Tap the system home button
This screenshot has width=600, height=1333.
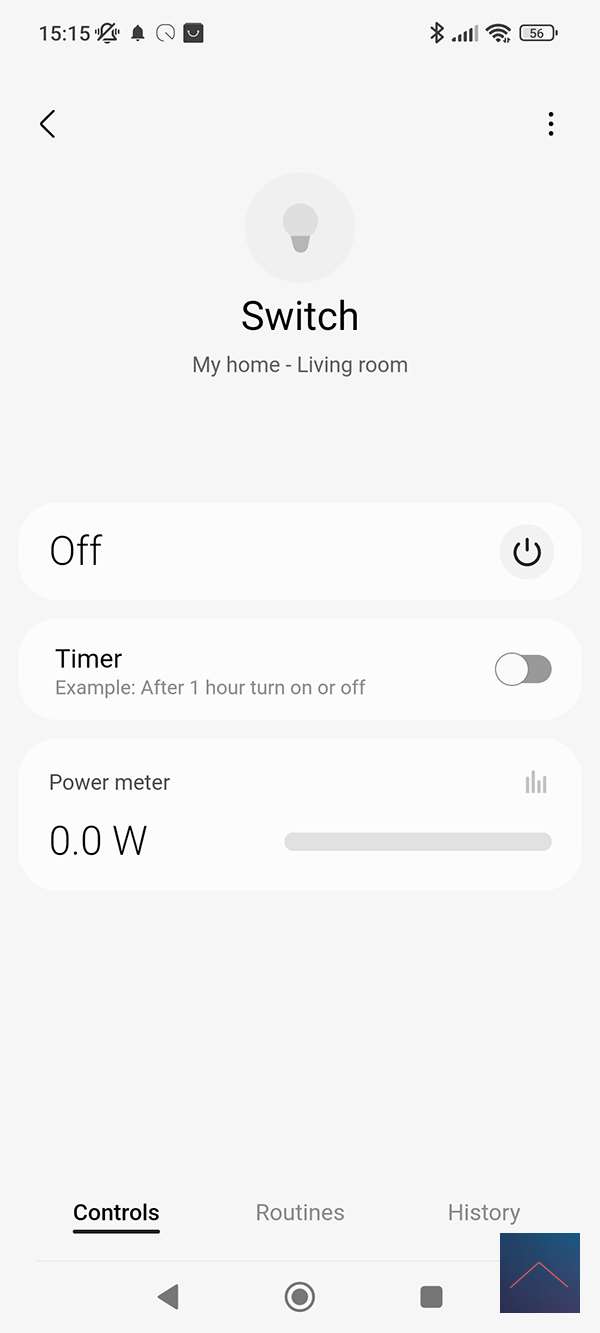299,1297
